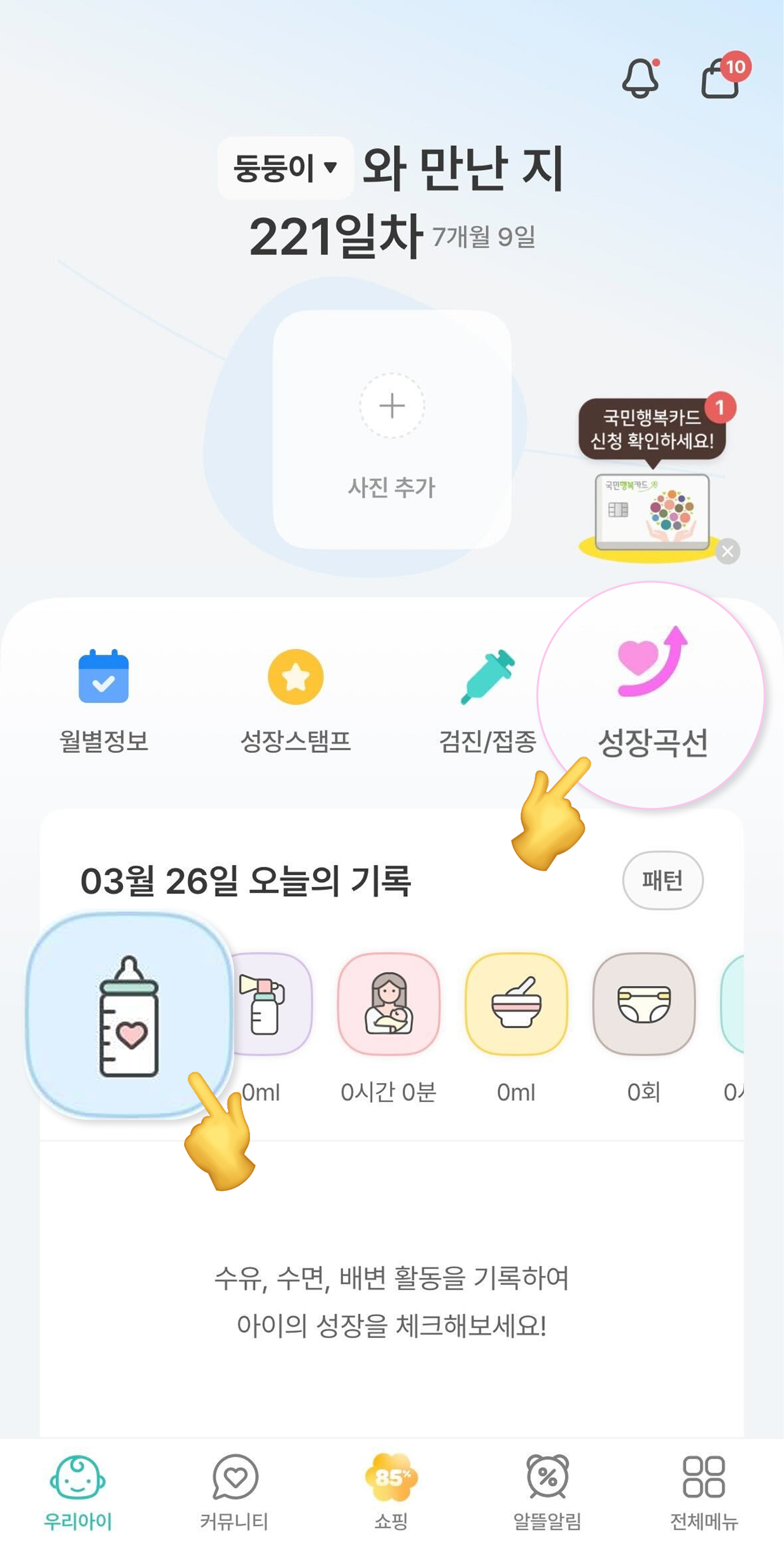Image resolution: width=784 pixels, height=1560 pixels.
Task: Open 검진/접종 checkups and vaccinations
Action: click(487, 700)
